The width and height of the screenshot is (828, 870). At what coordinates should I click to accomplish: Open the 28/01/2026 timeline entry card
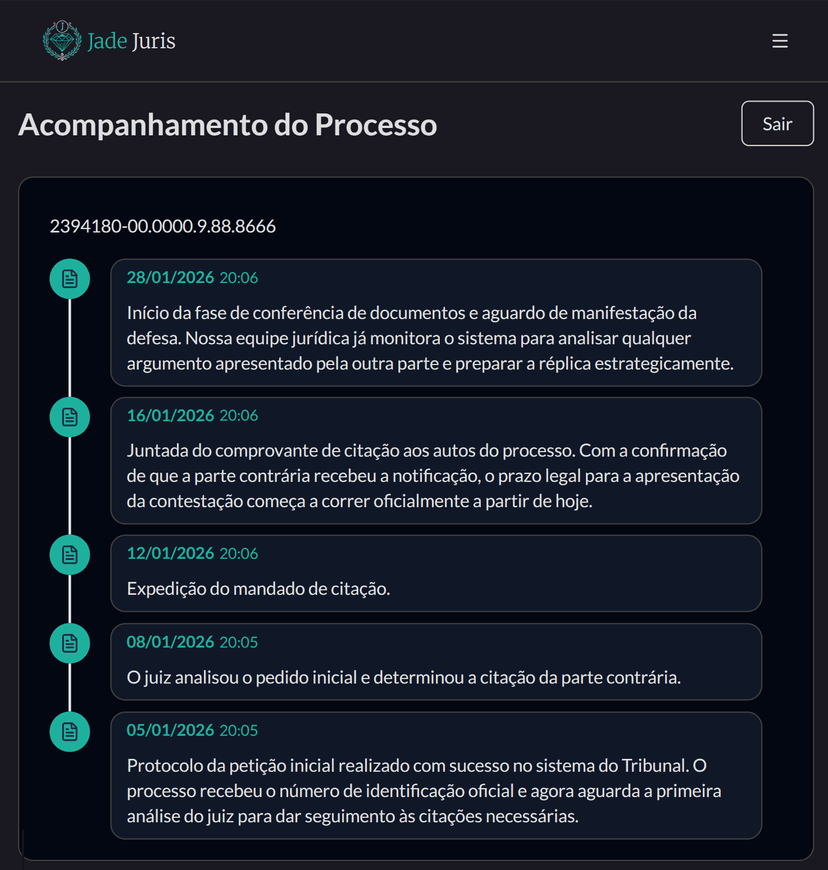436,322
